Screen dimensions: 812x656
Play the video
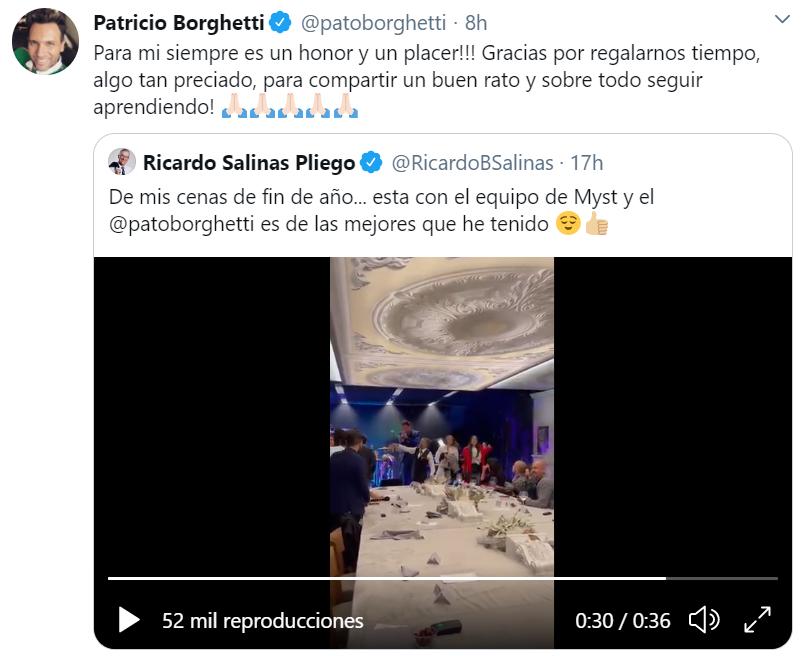[129, 620]
